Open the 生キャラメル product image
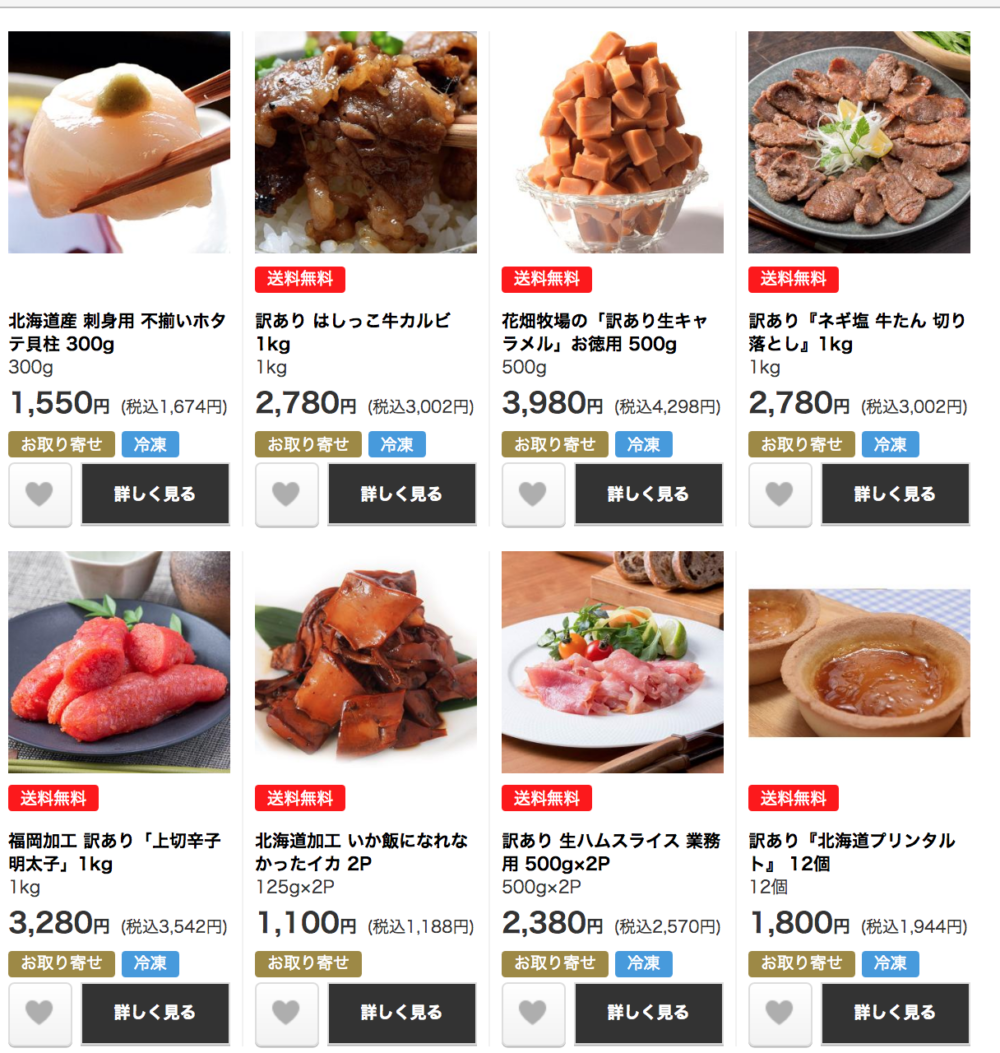 click(x=612, y=142)
